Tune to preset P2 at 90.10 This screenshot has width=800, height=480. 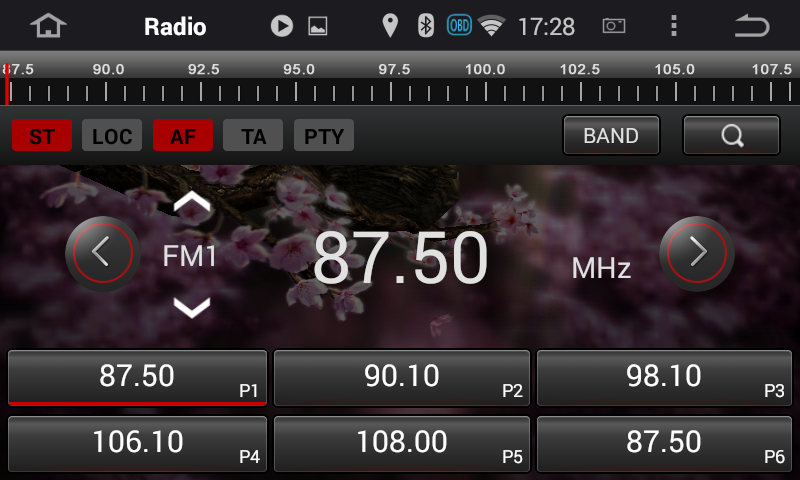[x=402, y=377]
